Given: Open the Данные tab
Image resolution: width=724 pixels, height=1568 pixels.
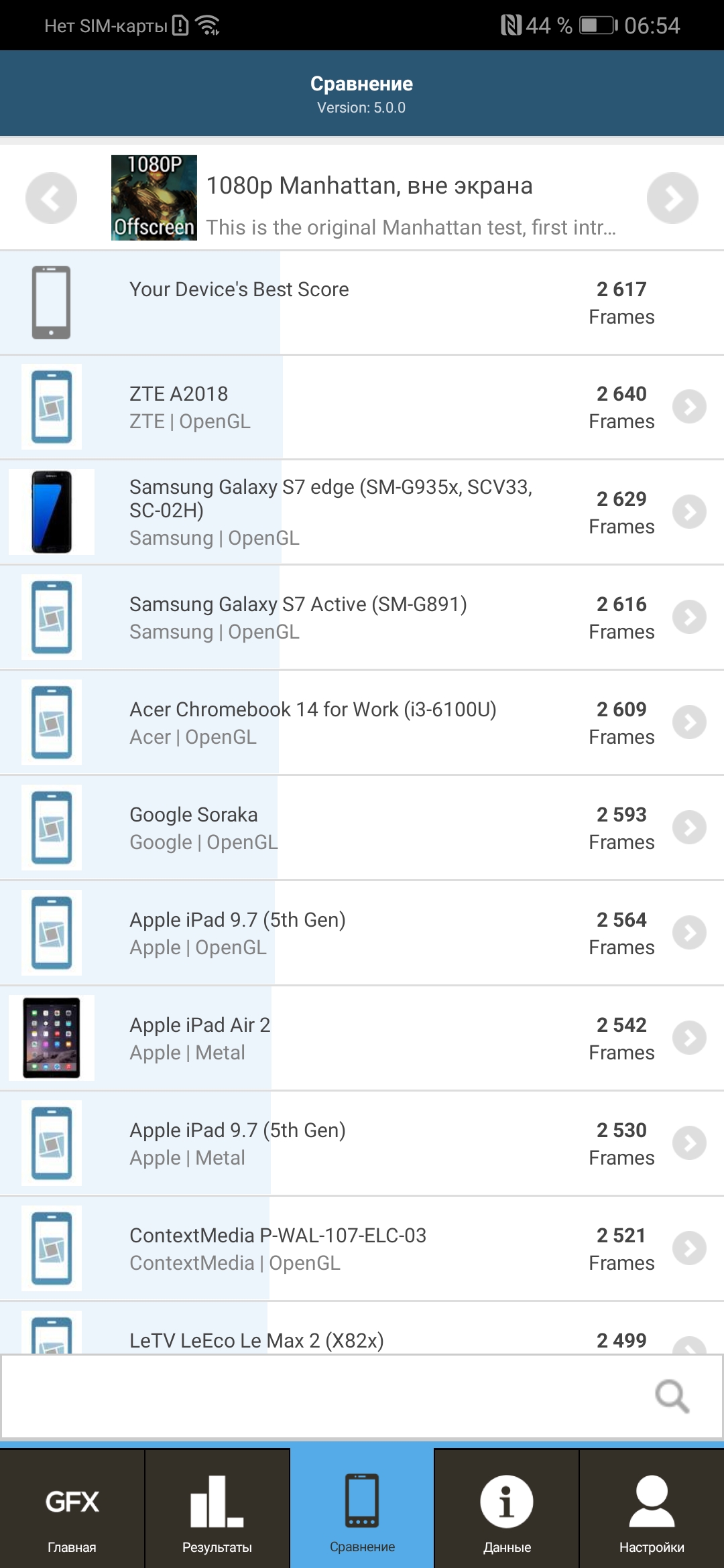Looking at the screenshot, I should (507, 1509).
